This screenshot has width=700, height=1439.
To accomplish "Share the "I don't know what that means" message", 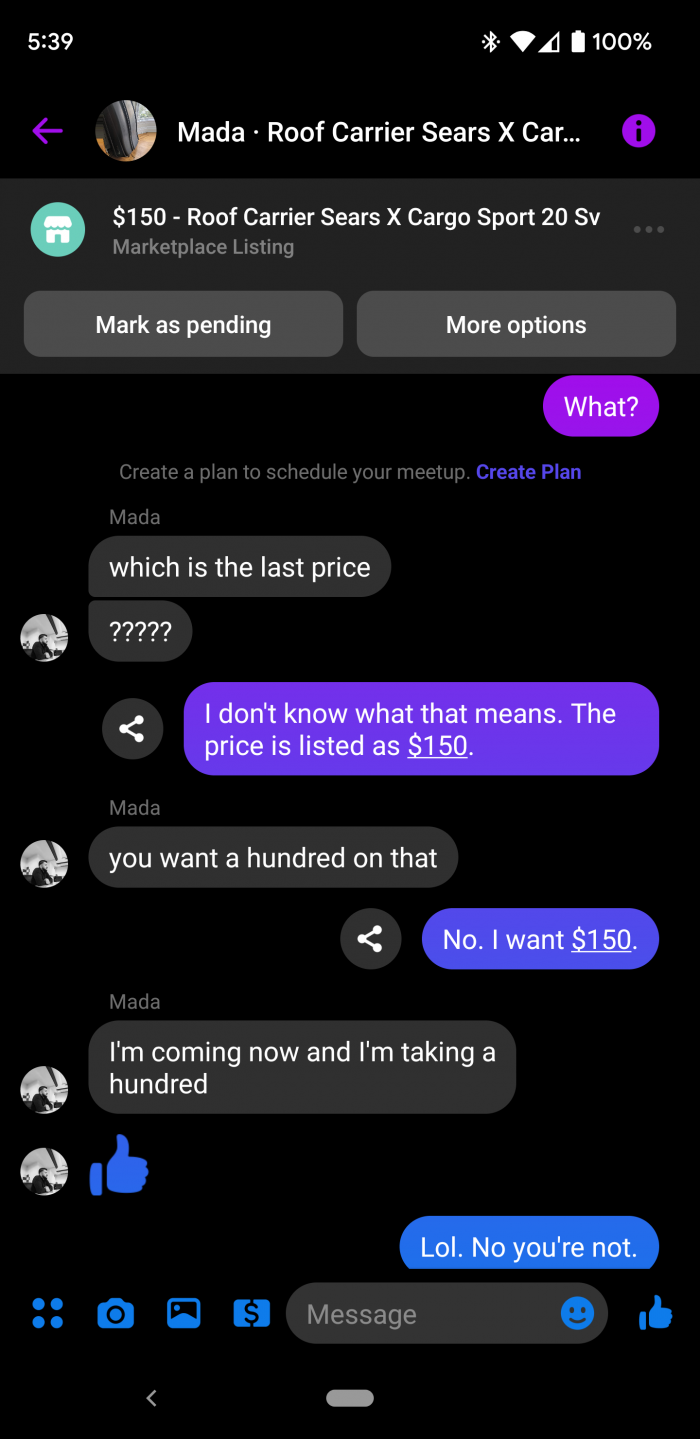I will click(132, 729).
